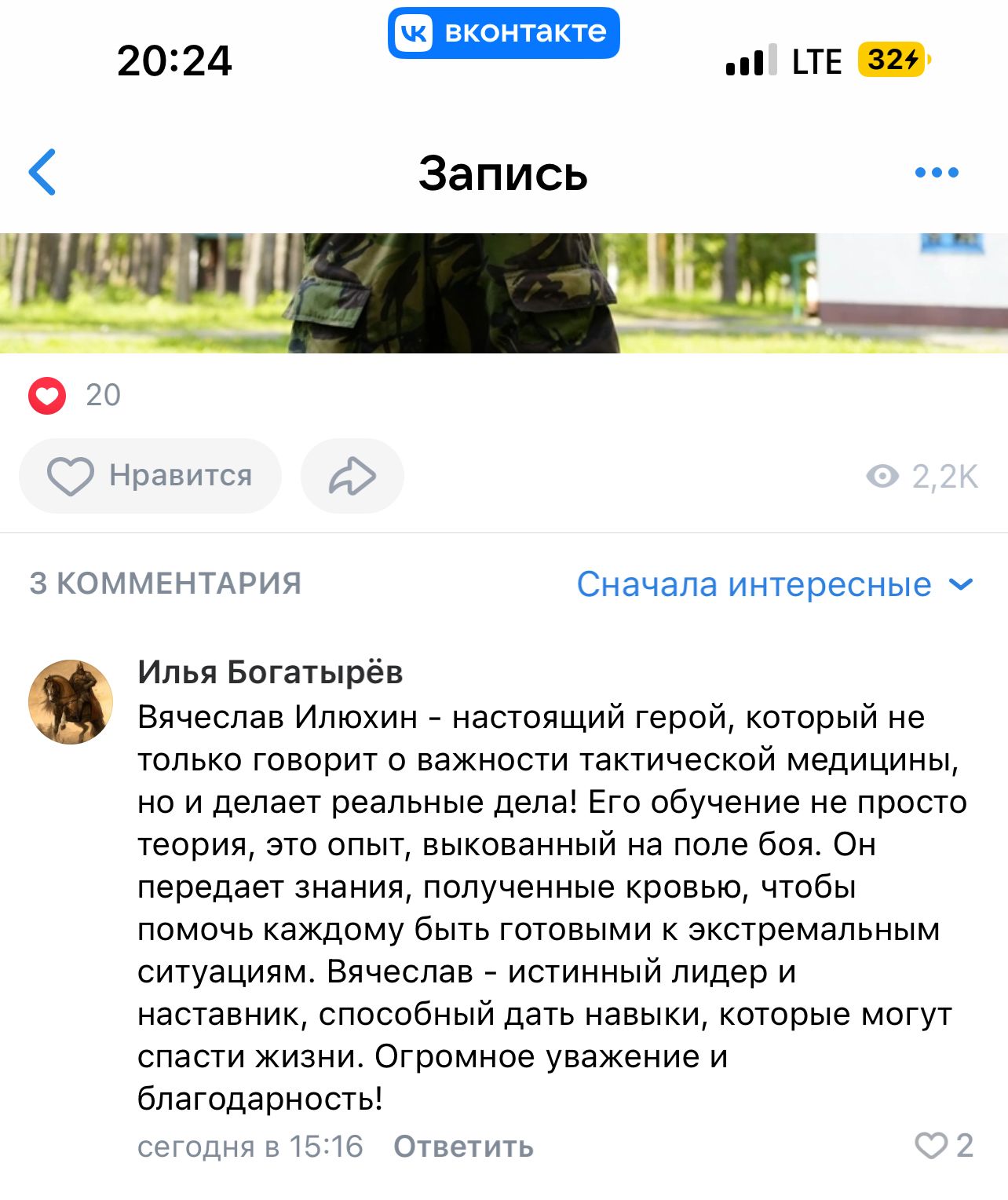Go back from the Запись screen
1008x1200 pixels.
tap(43, 172)
